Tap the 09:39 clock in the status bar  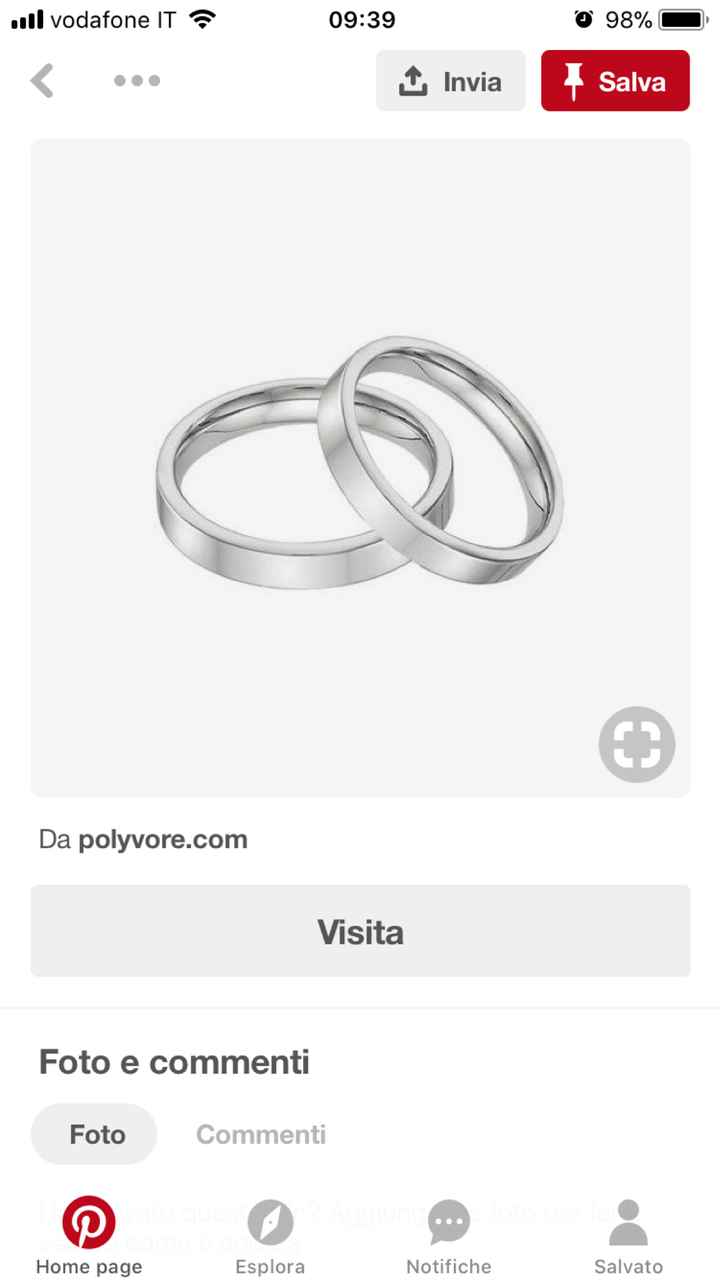click(x=363, y=18)
